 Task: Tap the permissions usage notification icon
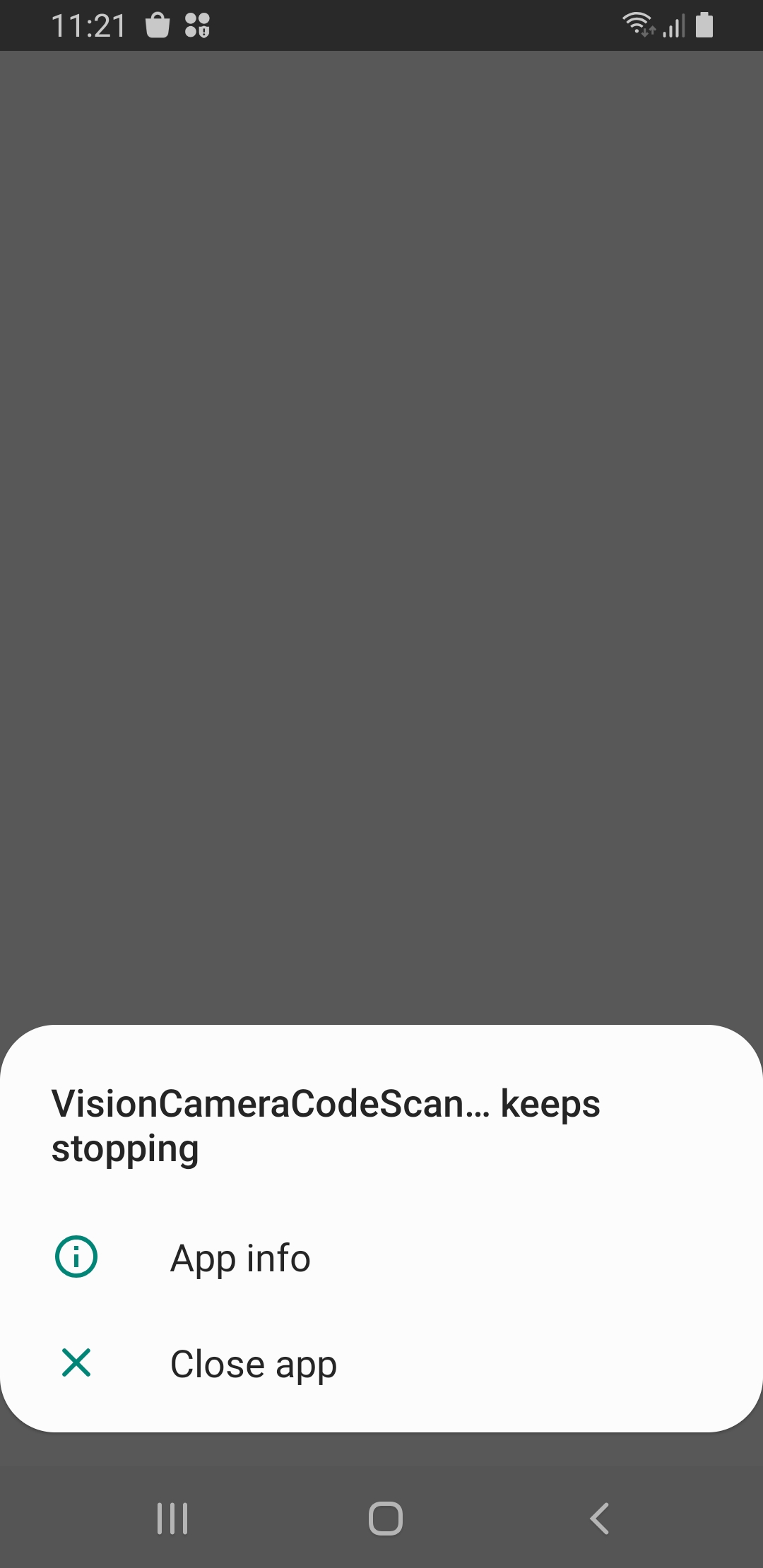pos(199,25)
